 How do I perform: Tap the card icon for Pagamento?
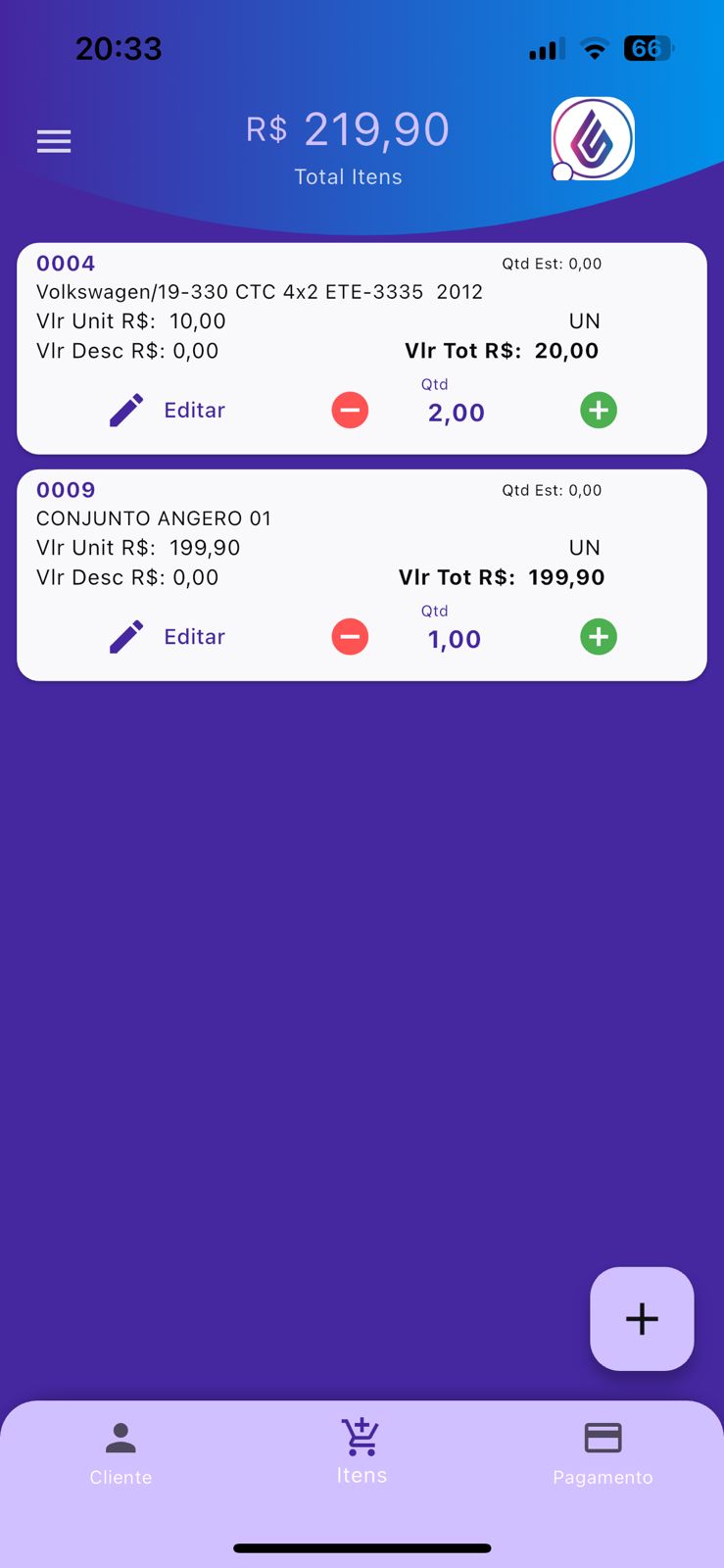pos(603,1437)
